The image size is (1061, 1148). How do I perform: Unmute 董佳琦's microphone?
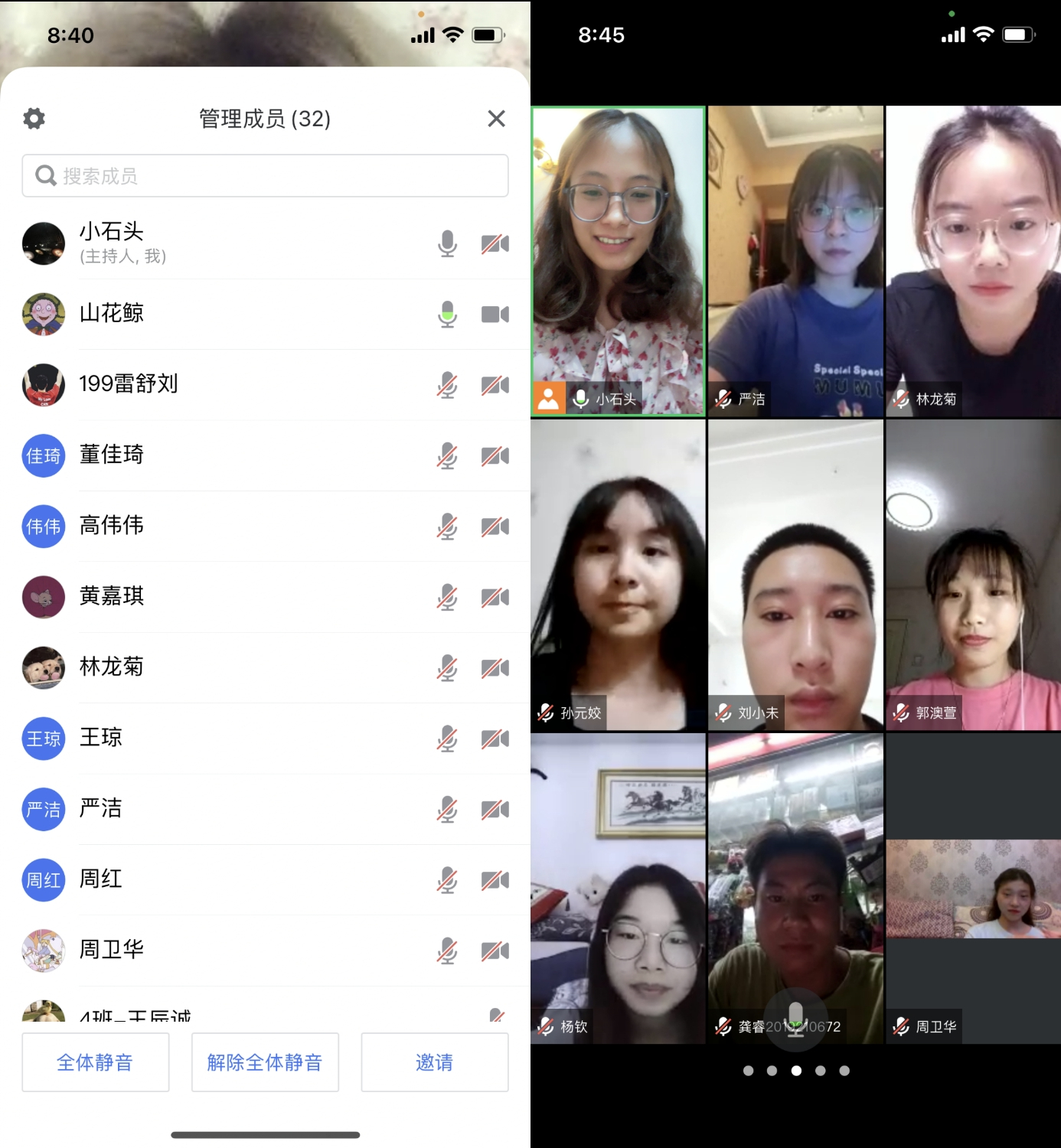tap(447, 456)
